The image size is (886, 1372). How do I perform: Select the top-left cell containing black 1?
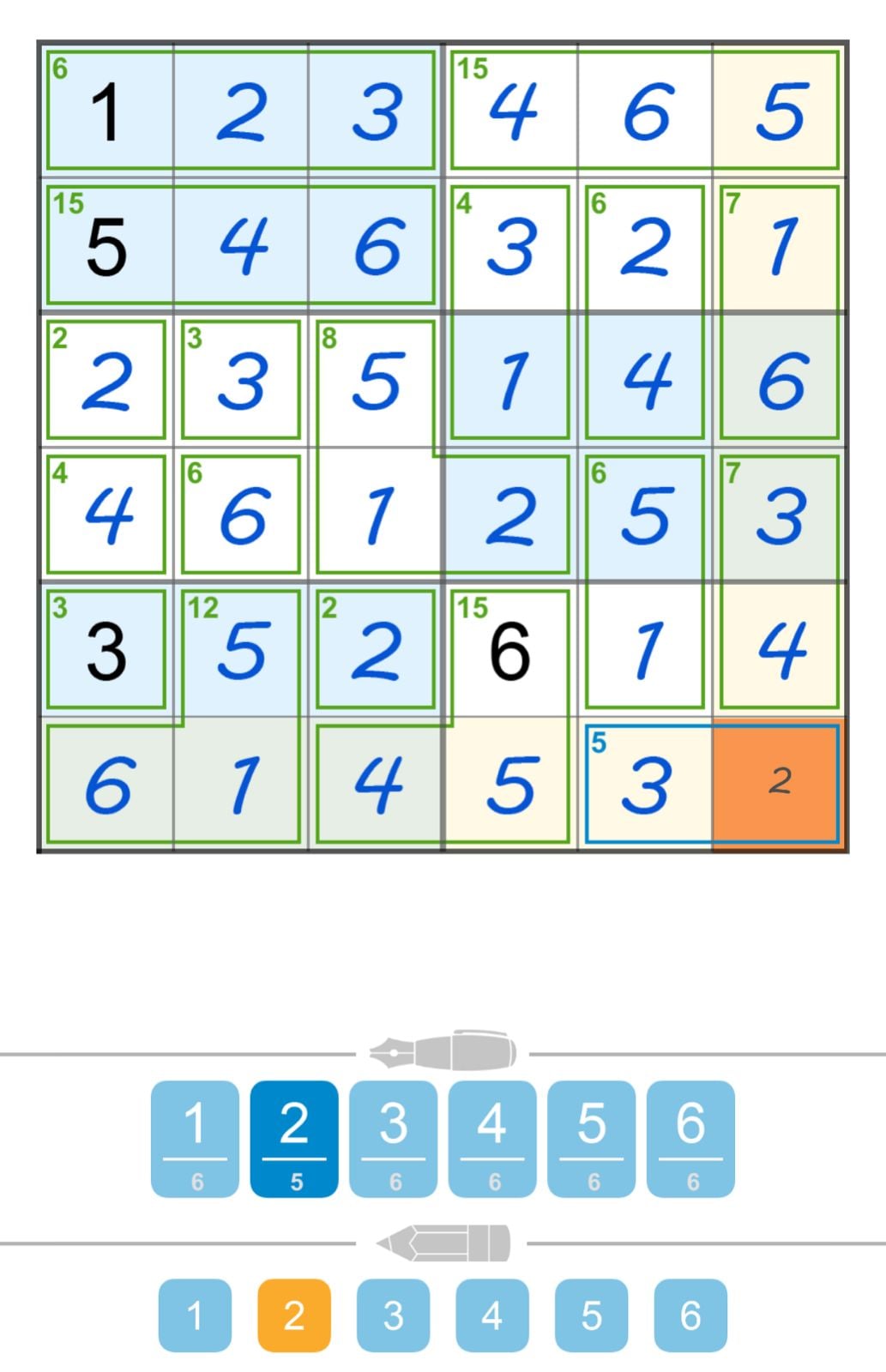pyautogui.click(x=108, y=110)
